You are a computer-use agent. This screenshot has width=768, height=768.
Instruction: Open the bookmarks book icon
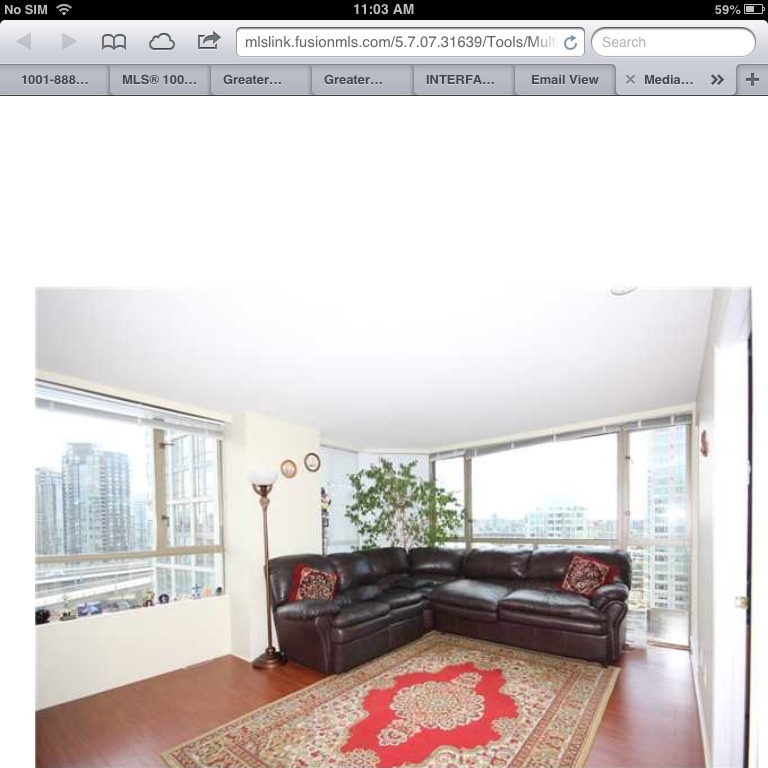point(114,42)
